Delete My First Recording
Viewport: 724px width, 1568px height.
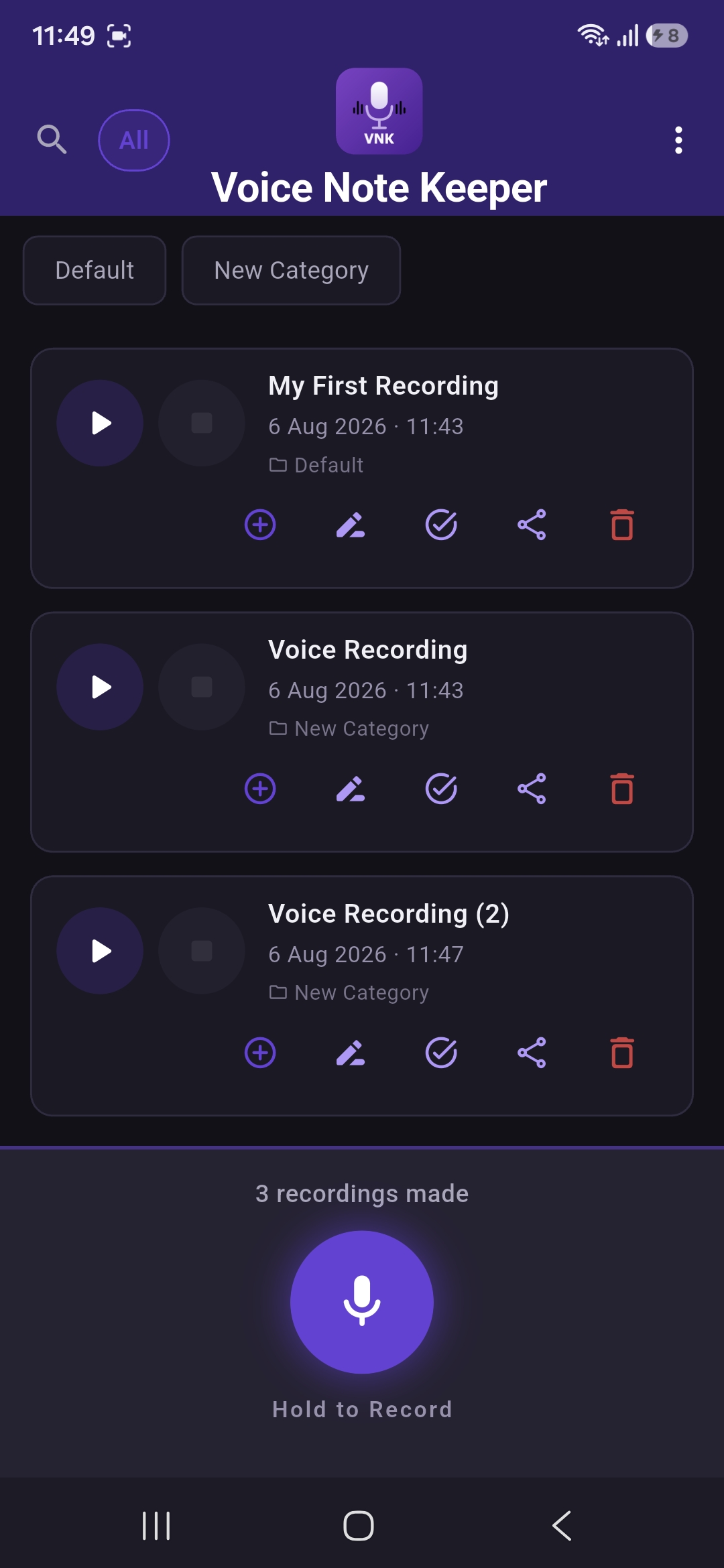(x=622, y=525)
